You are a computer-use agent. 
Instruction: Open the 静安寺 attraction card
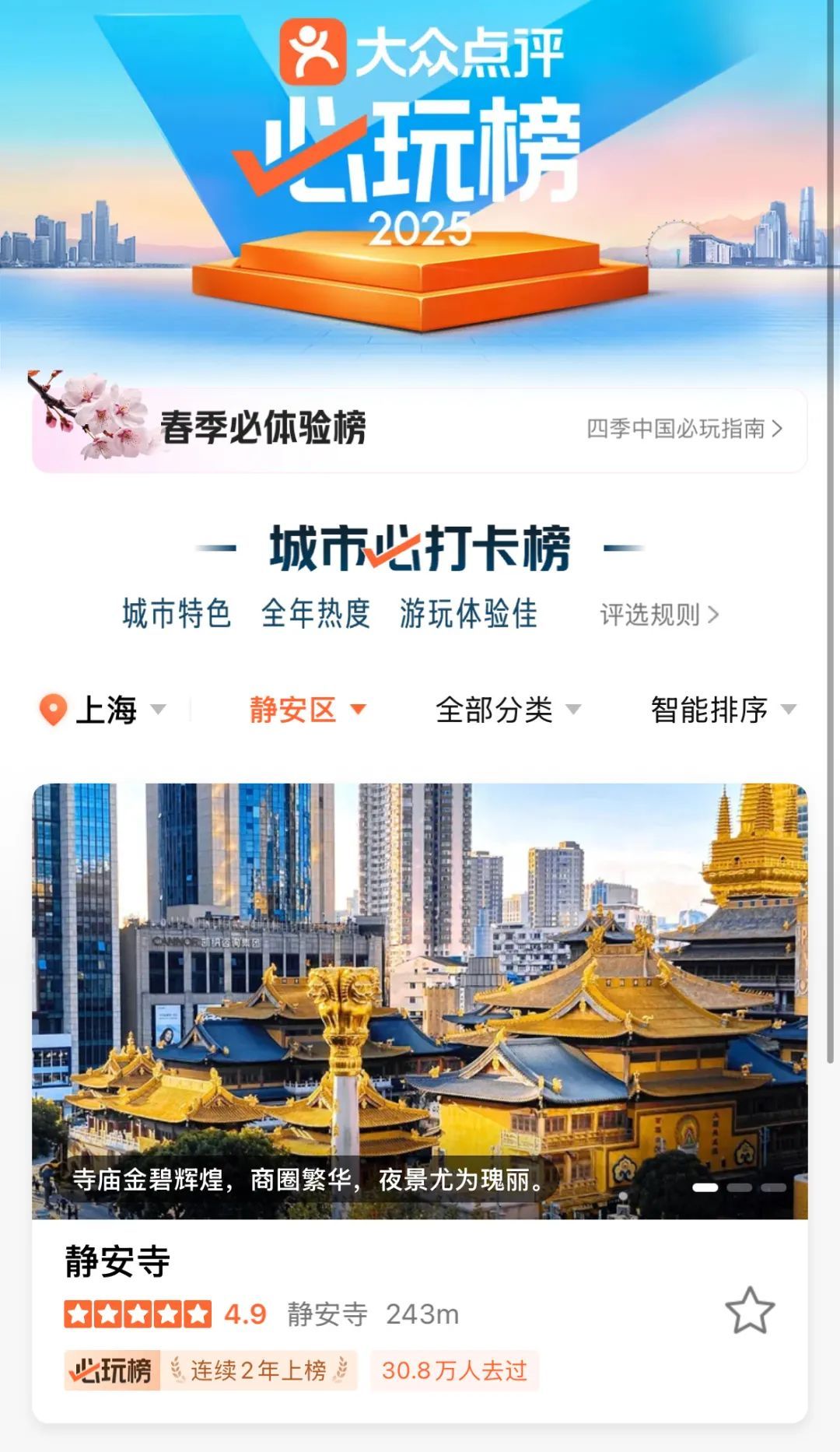[117, 1261]
